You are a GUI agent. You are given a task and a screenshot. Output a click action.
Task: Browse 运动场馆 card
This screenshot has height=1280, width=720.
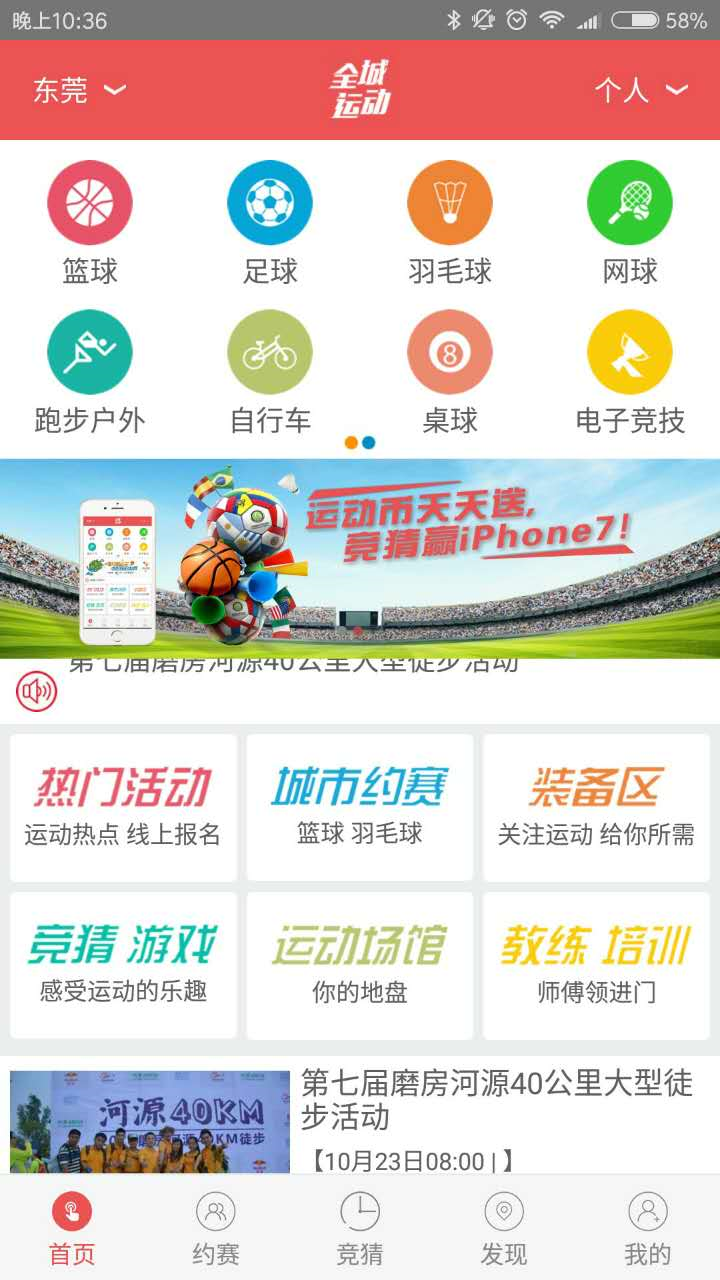360,965
